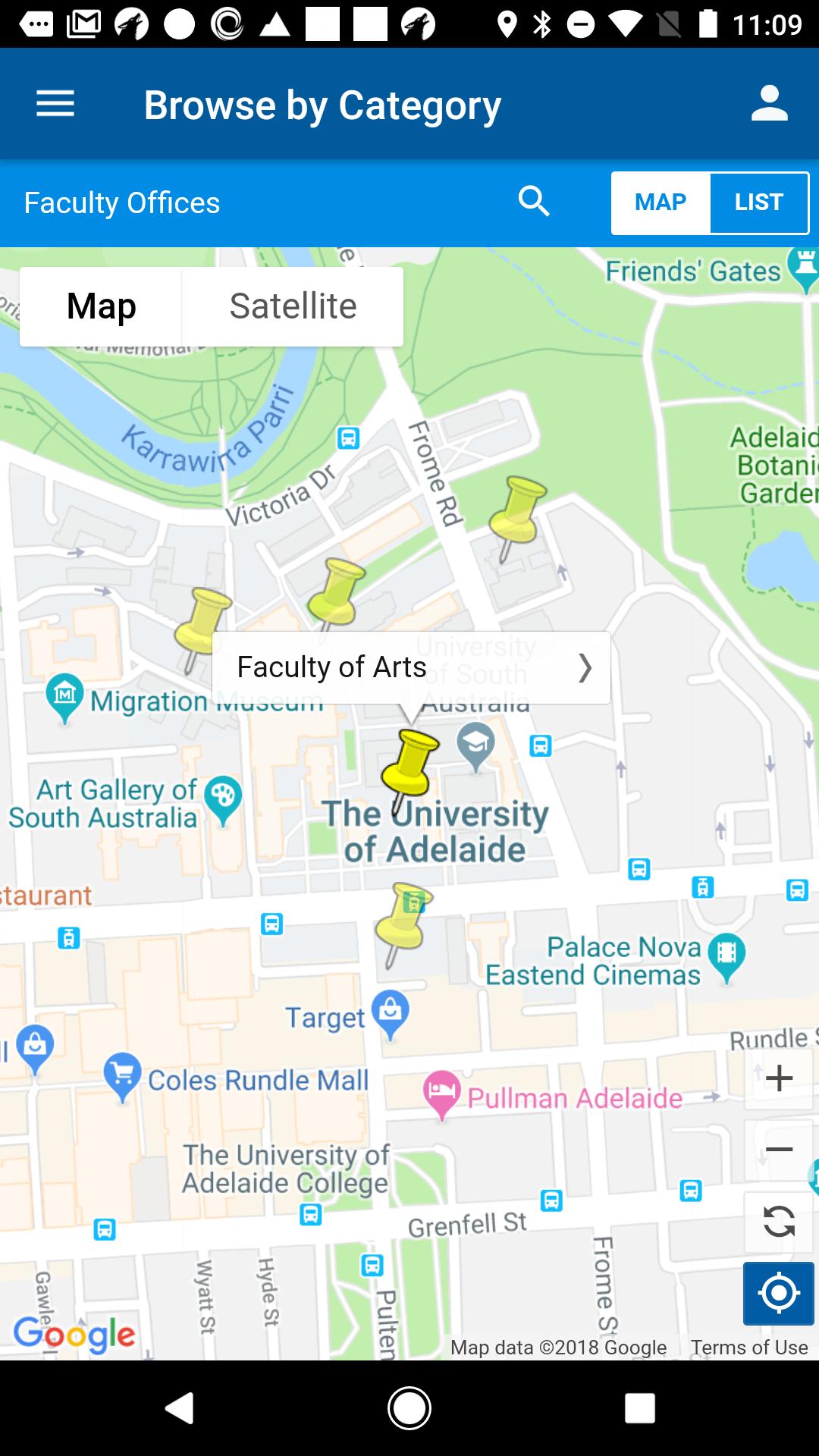This screenshot has height=1456, width=819.
Task: Search within Faculty Offices
Action: pyautogui.click(x=534, y=202)
